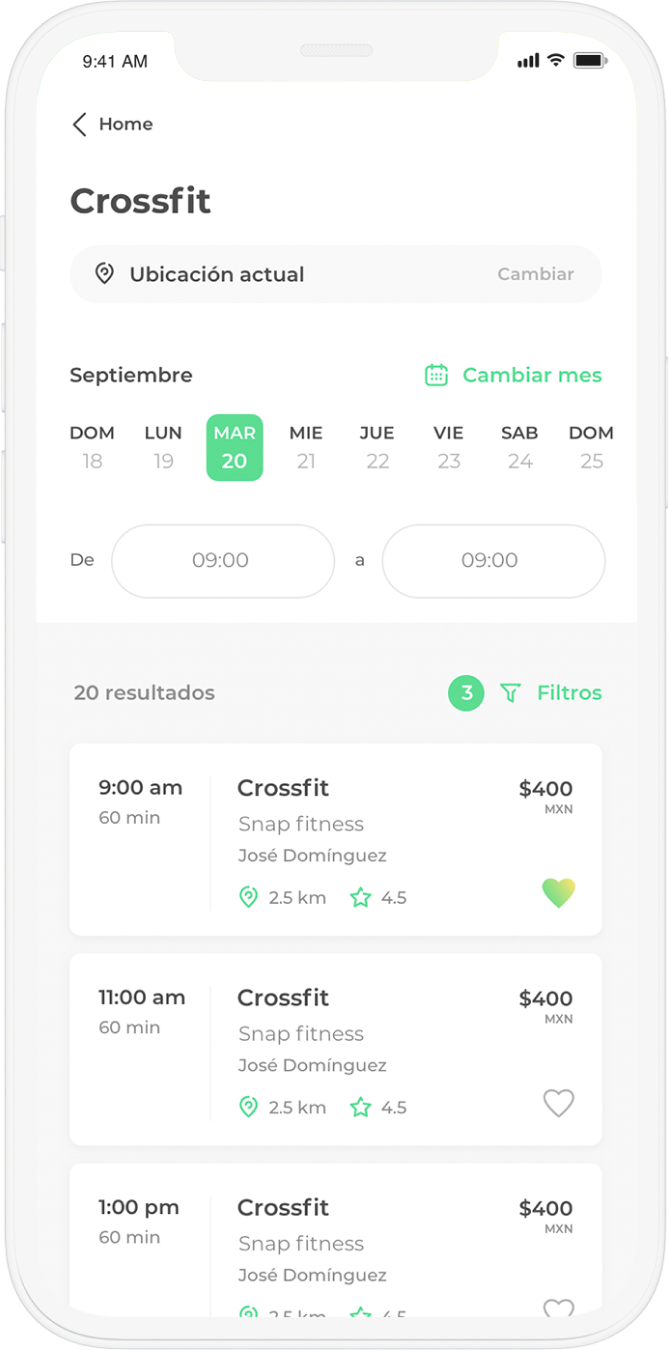
Task: Open Cambiar mes calendar picker
Action: (513, 375)
